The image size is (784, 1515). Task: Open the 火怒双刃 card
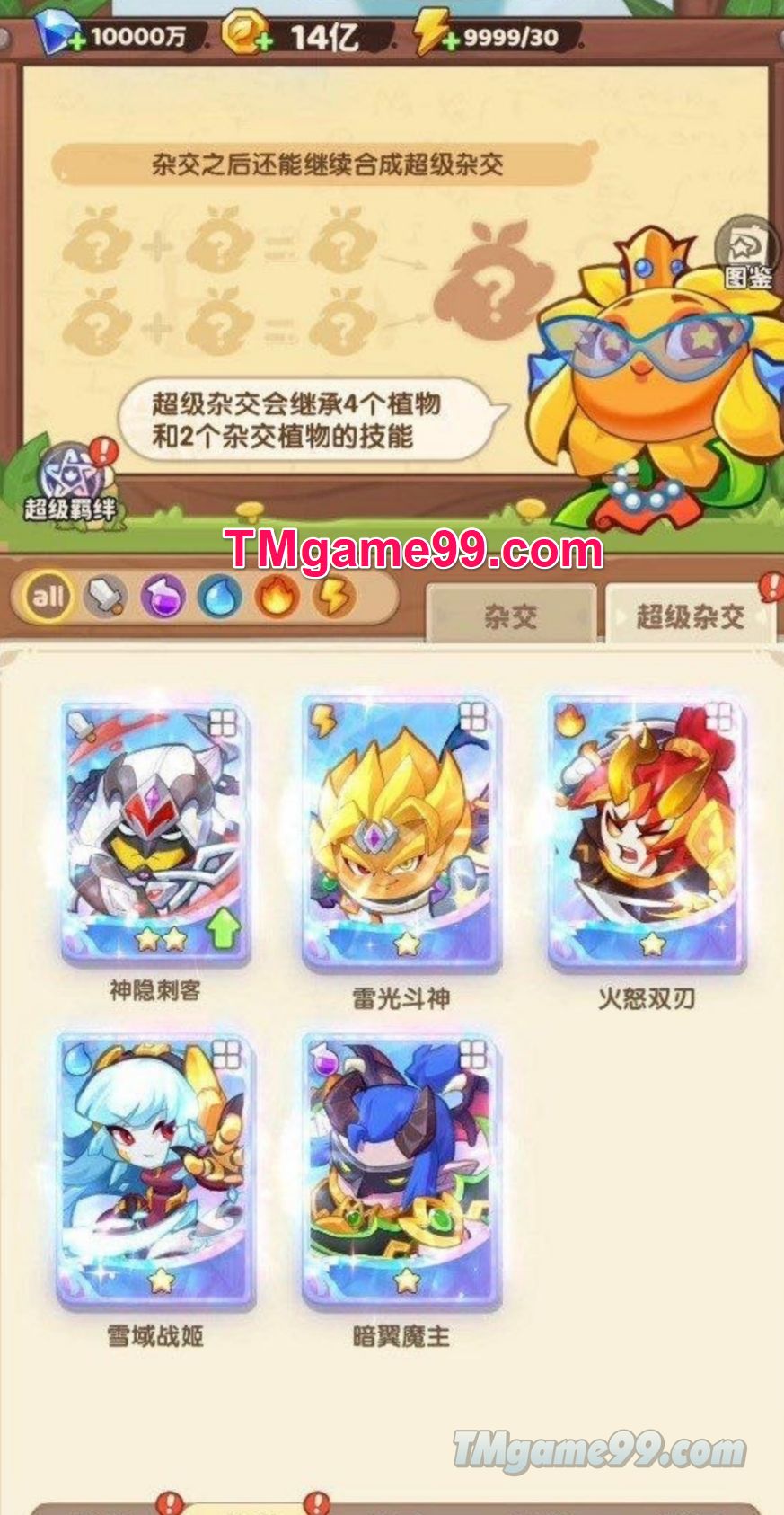click(647, 833)
